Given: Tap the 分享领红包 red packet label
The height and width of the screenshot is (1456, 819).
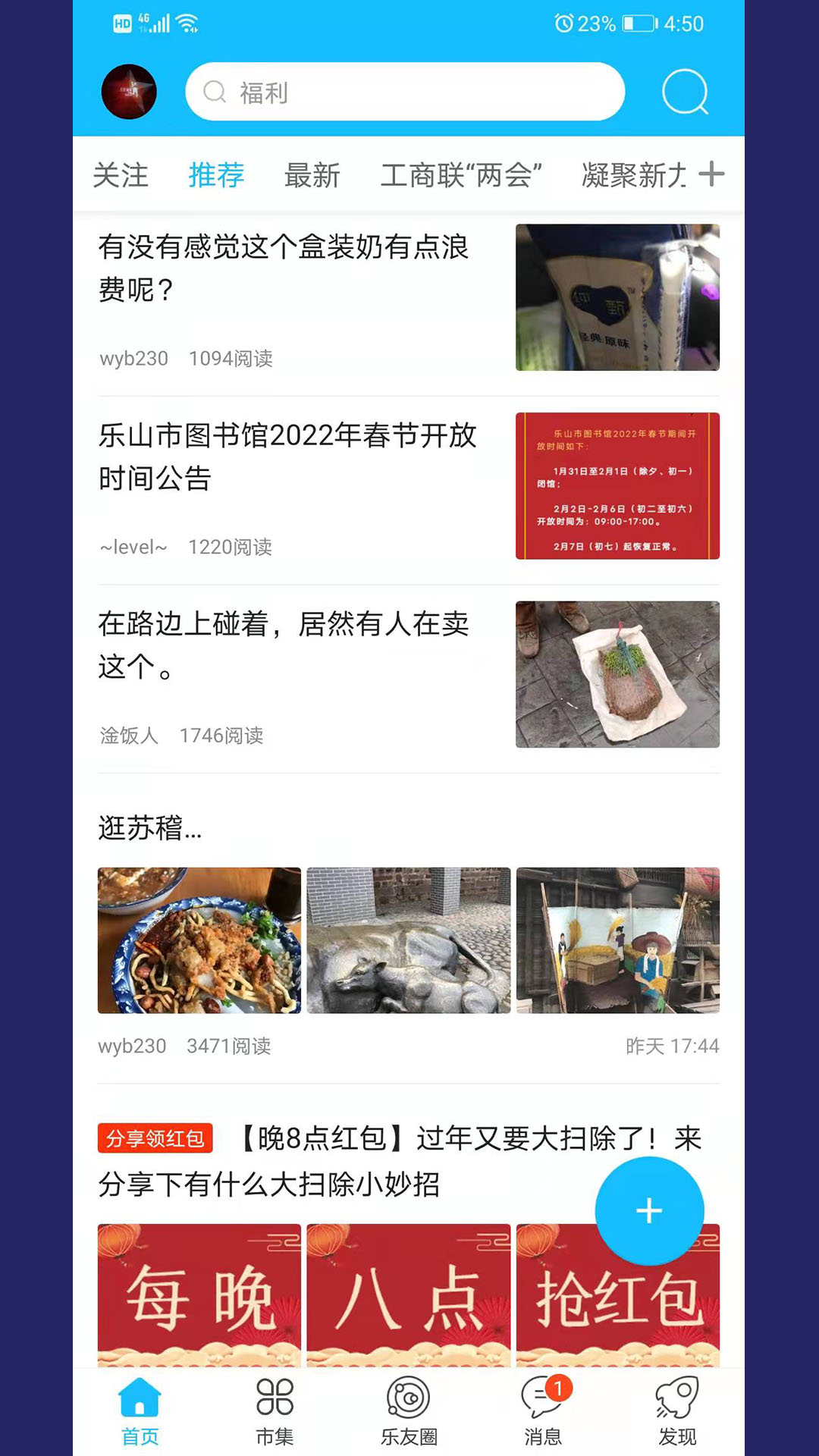Looking at the screenshot, I should coord(154,1139).
